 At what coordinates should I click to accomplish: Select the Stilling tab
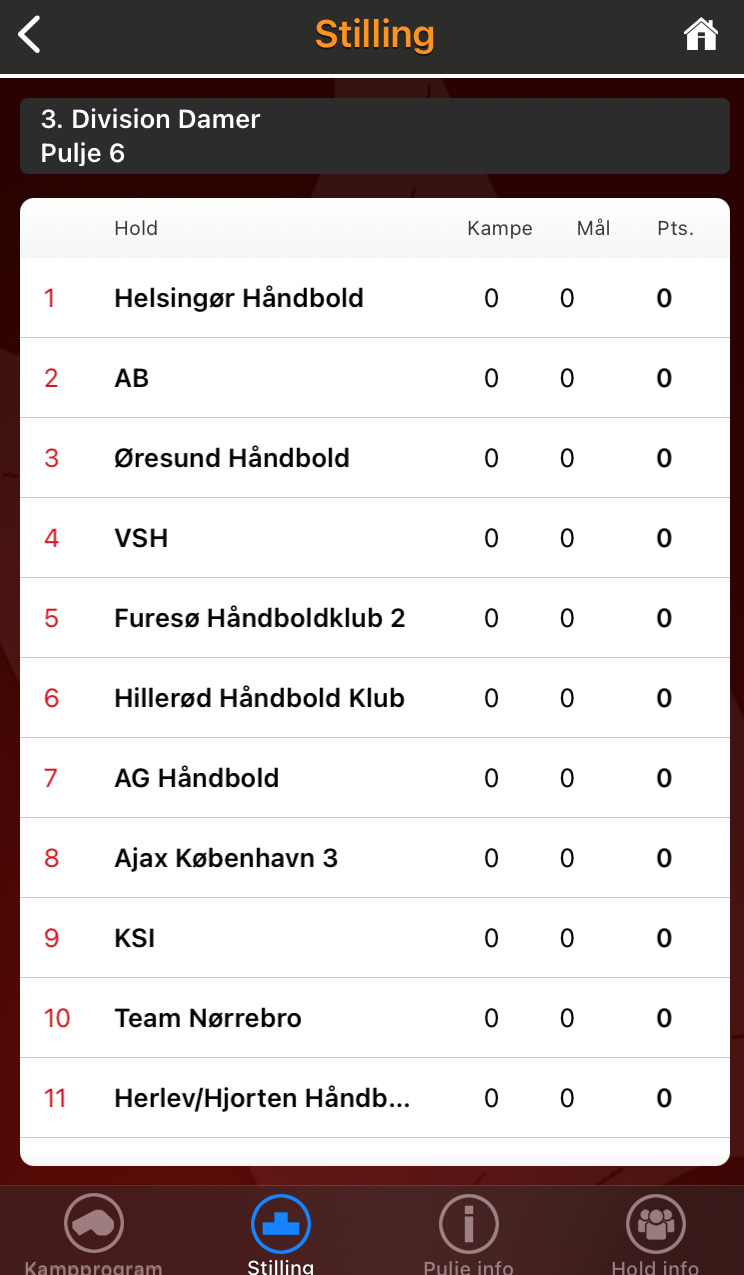280,1233
